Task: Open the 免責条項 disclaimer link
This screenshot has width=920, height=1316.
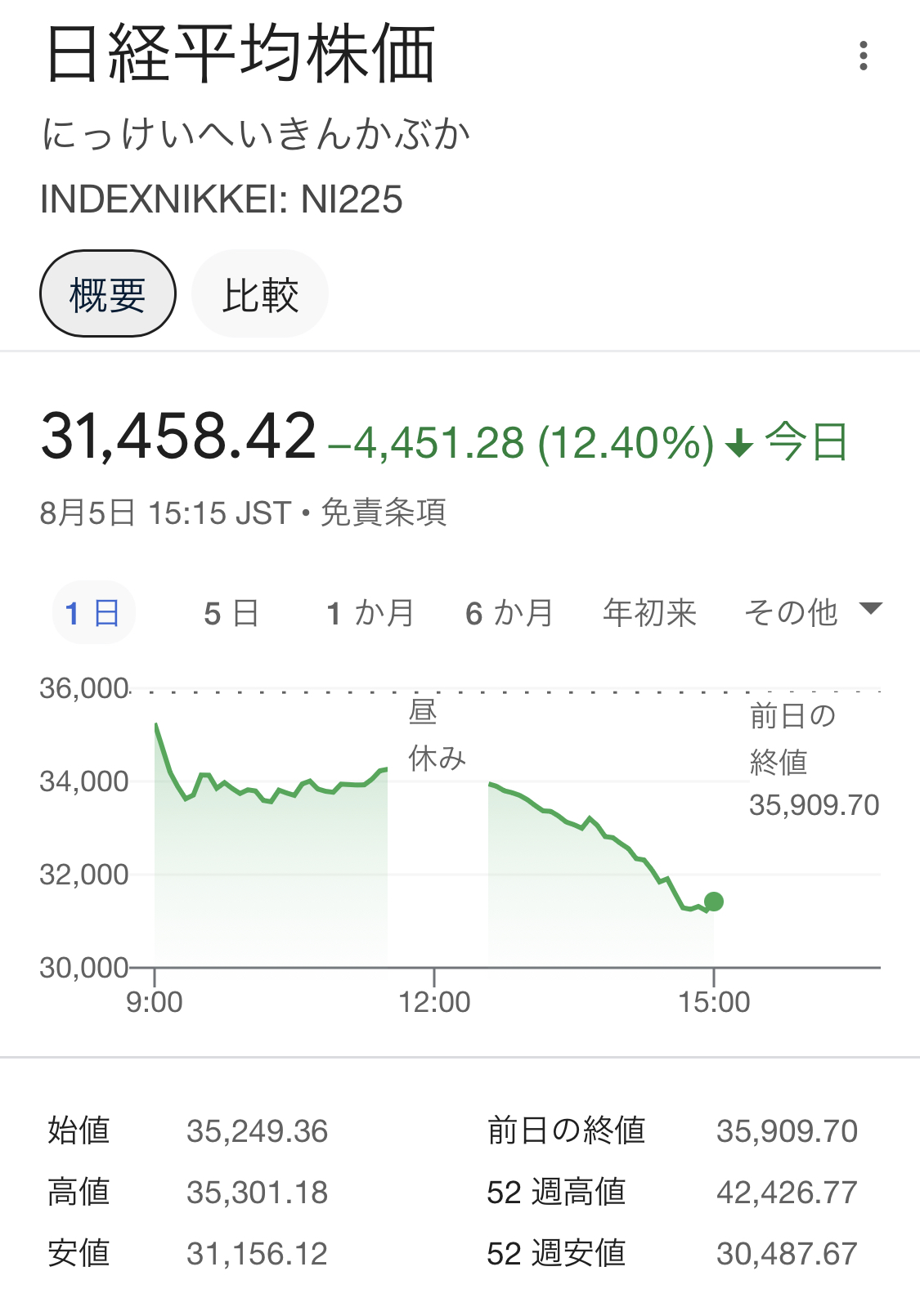Action: tap(384, 513)
